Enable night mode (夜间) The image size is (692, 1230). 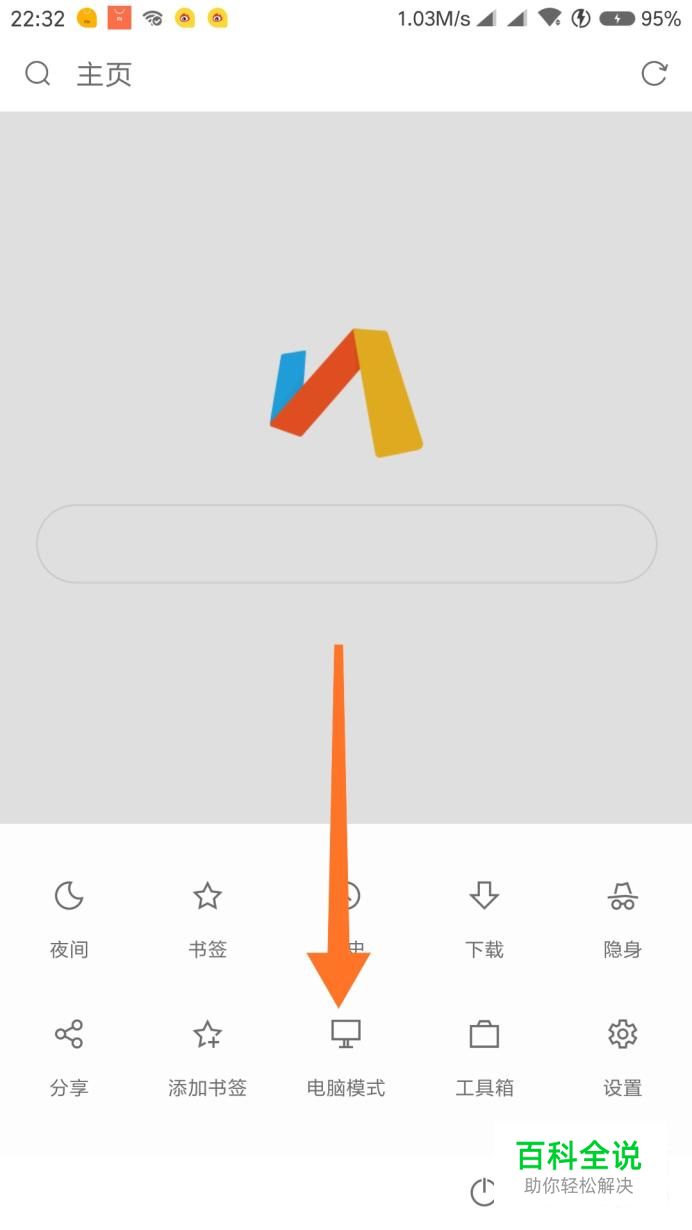[x=69, y=916]
